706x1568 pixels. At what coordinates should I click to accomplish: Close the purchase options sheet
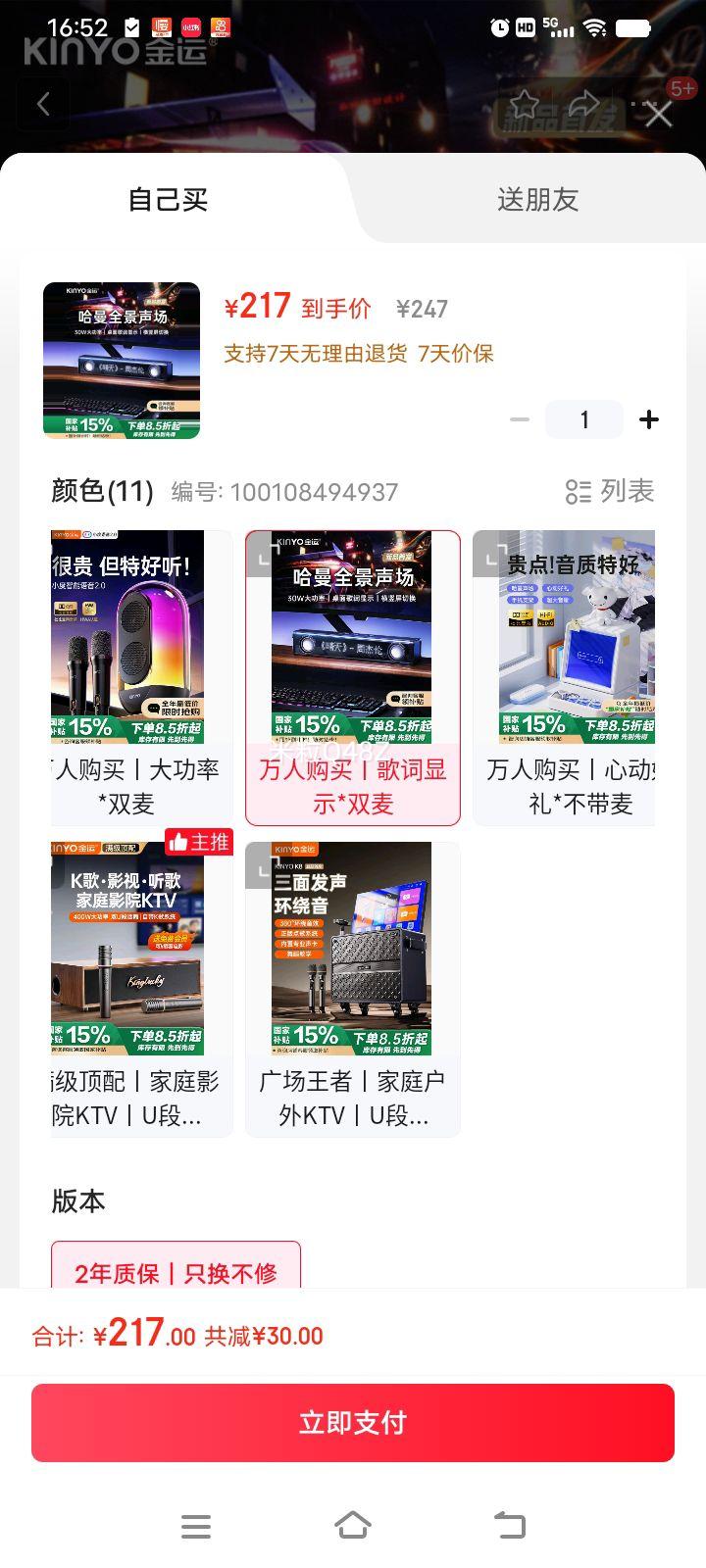tap(659, 115)
